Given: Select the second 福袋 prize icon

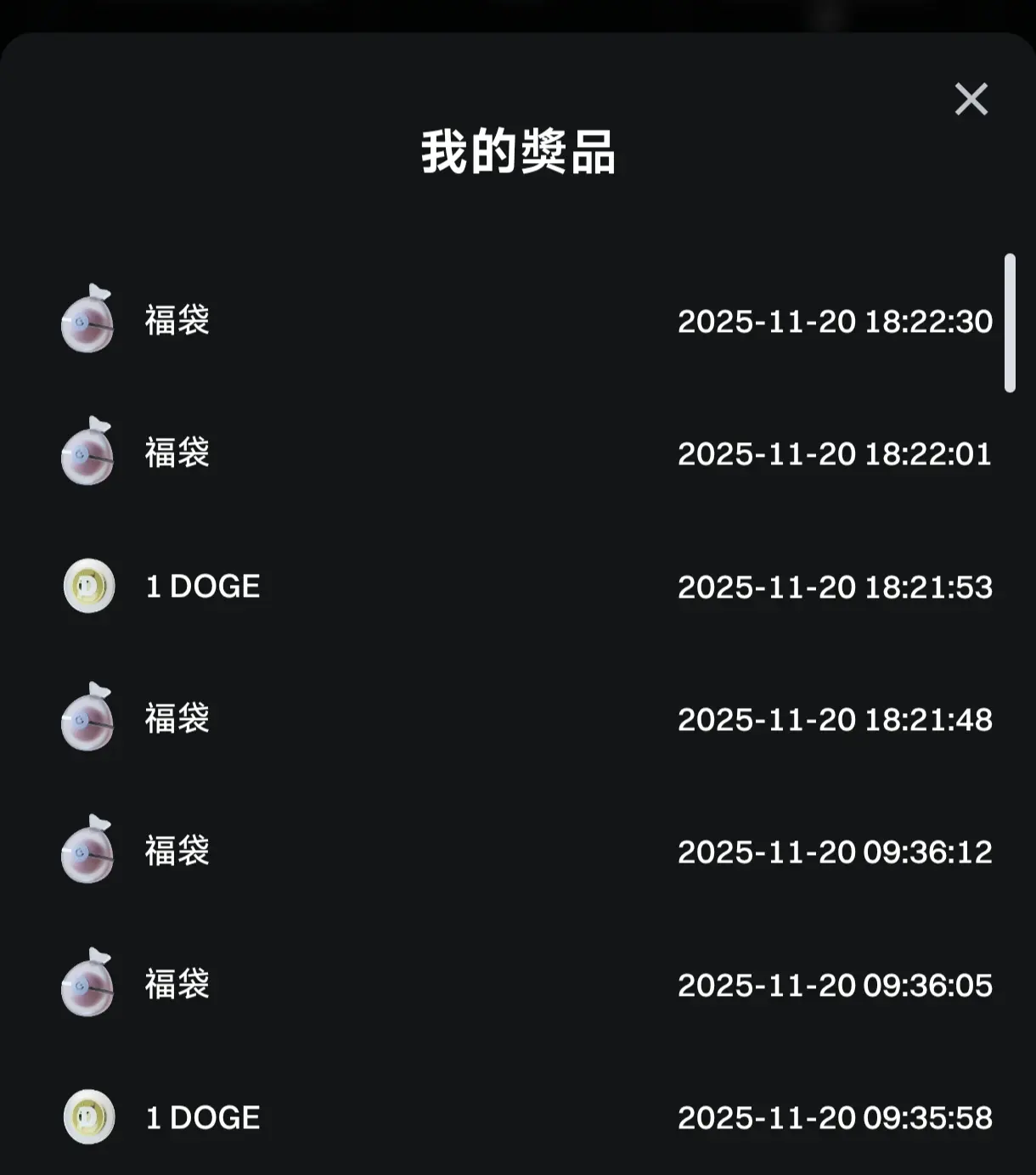Looking at the screenshot, I should click(x=88, y=453).
